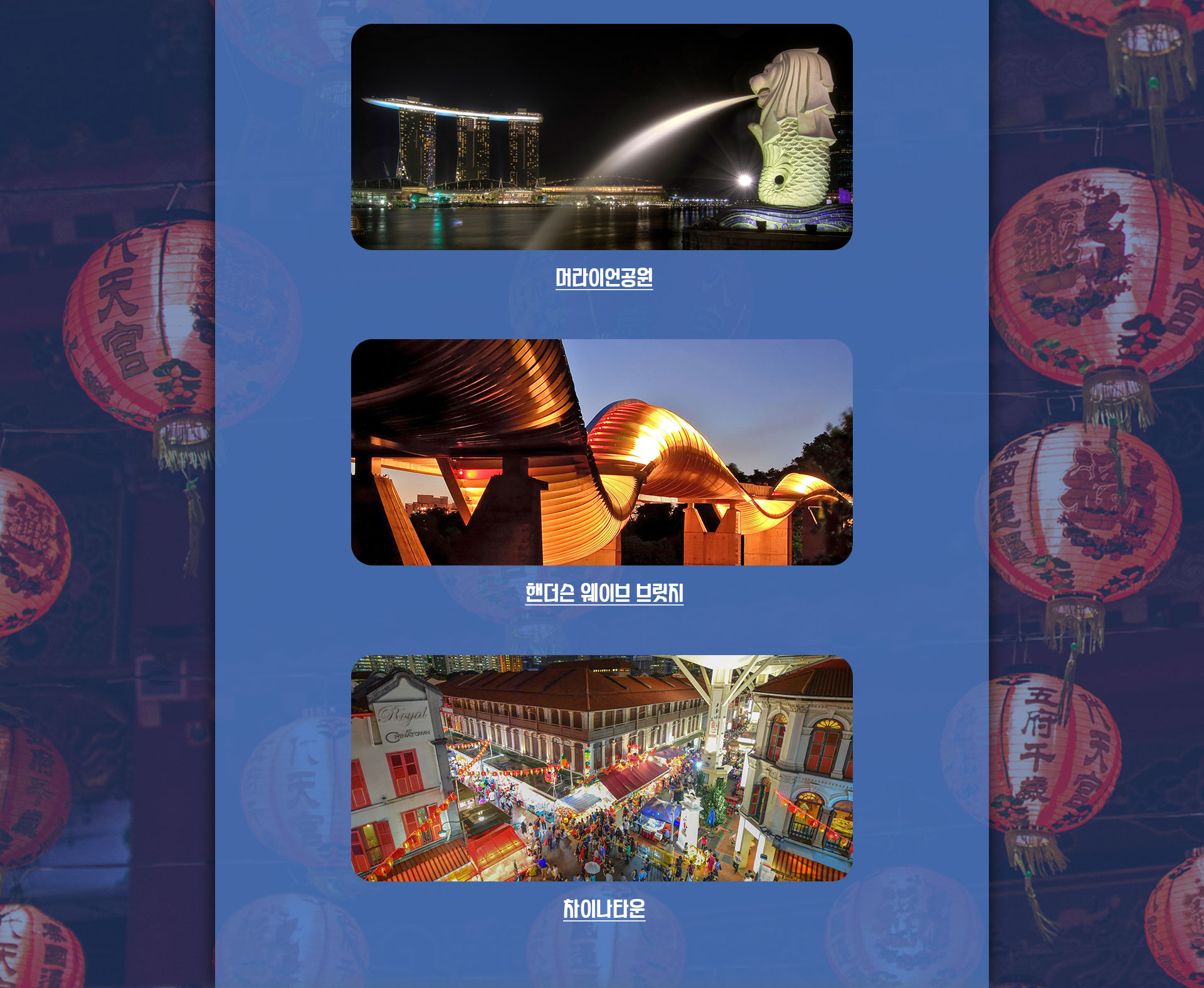This screenshot has height=988, width=1204.
Task: View the Chinatown street market photo
Action: (601, 768)
